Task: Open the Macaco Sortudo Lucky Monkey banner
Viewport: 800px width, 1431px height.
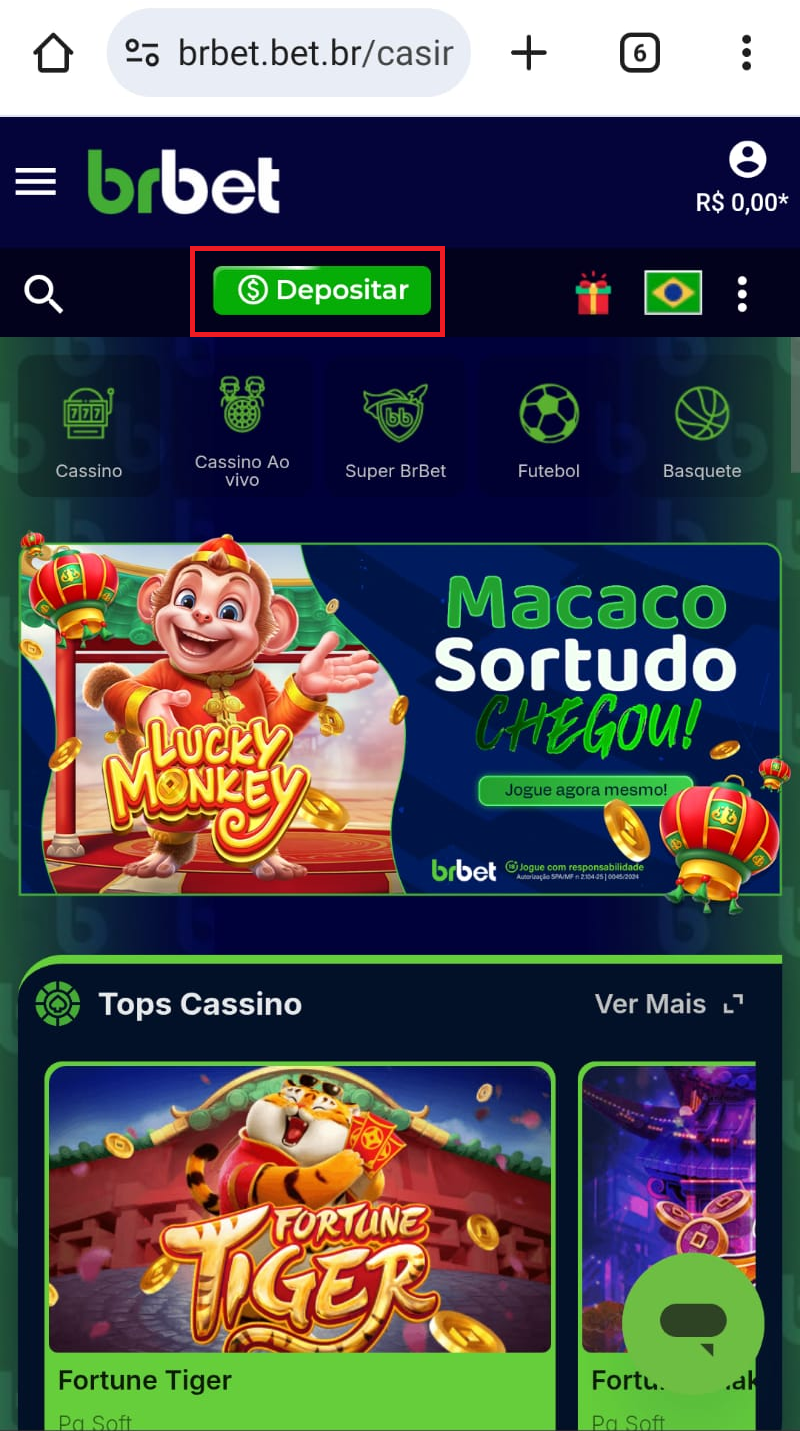Action: coord(400,718)
